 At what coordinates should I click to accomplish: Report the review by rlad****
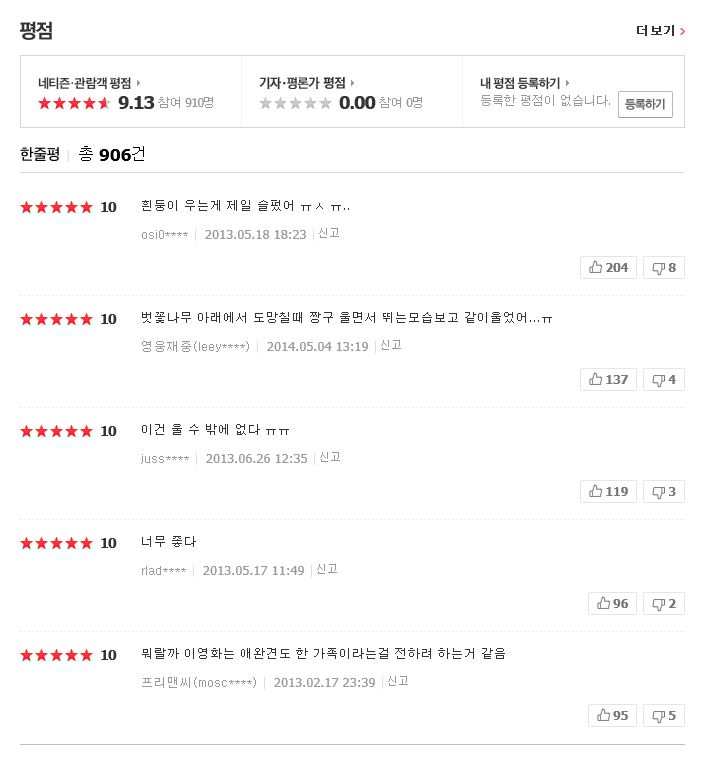pos(326,569)
